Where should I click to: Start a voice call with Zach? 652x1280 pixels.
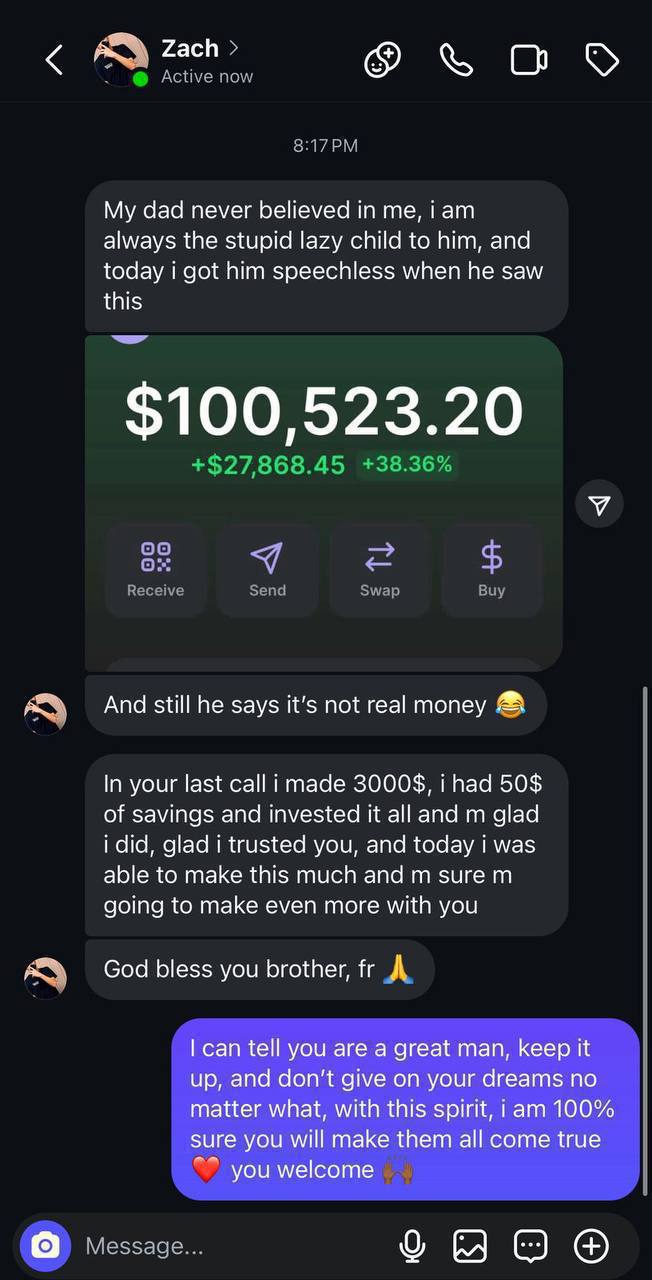(x=456, y=61)
